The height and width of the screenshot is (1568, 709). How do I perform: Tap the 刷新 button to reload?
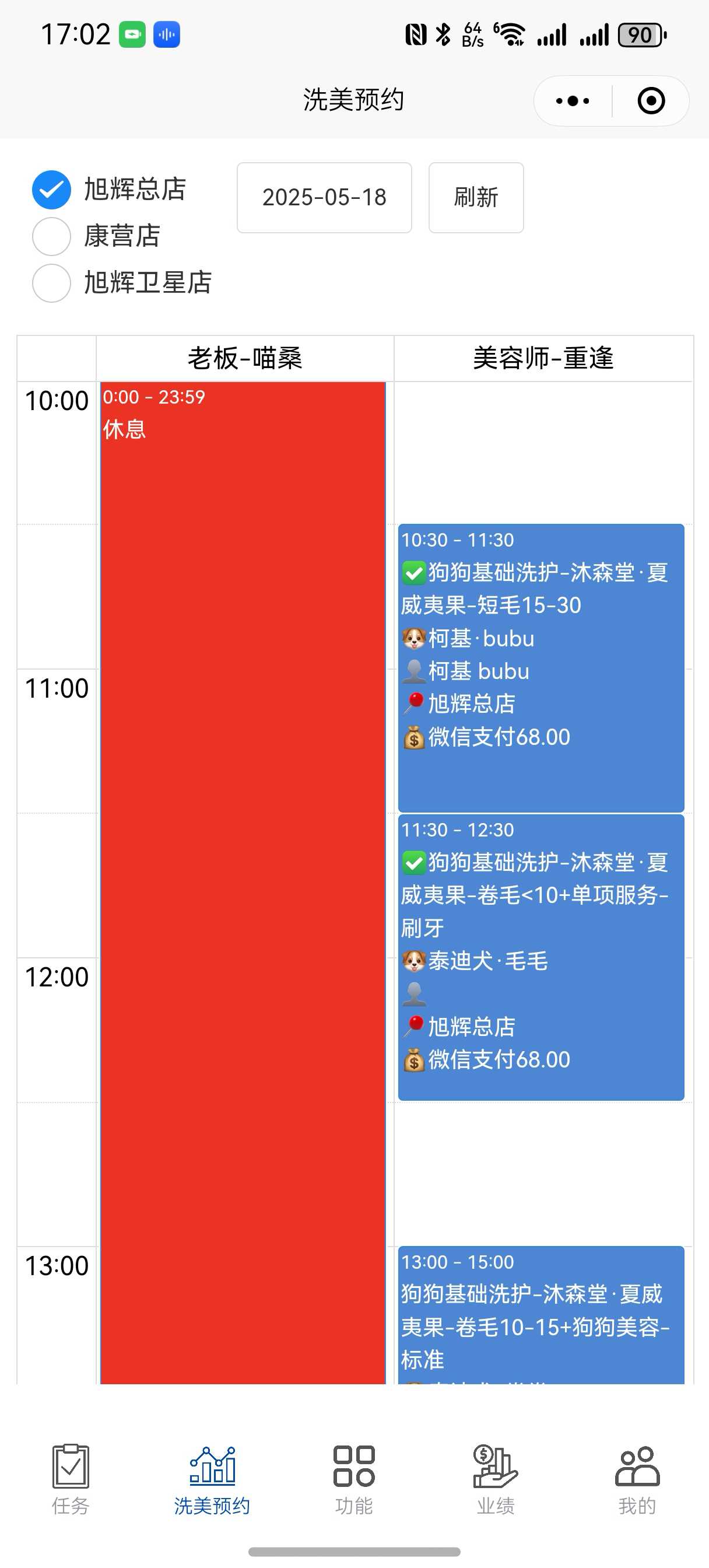(475, 197)
